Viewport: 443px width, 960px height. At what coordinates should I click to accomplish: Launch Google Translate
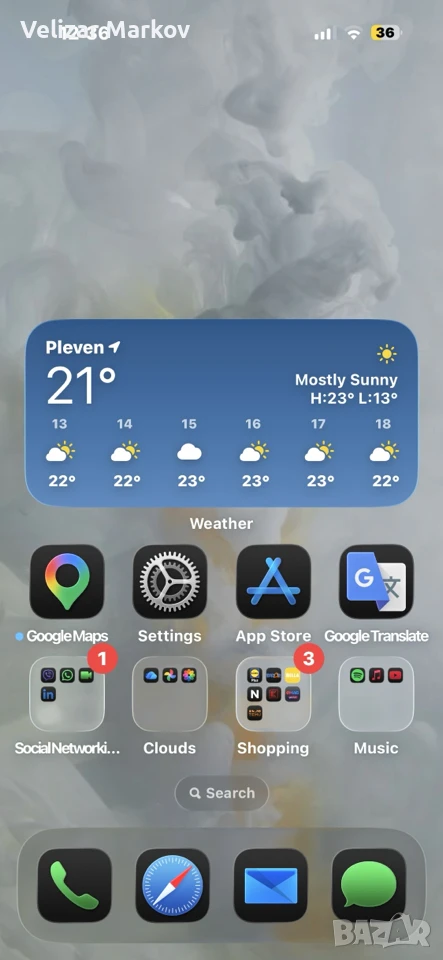[x=376, y=582]
